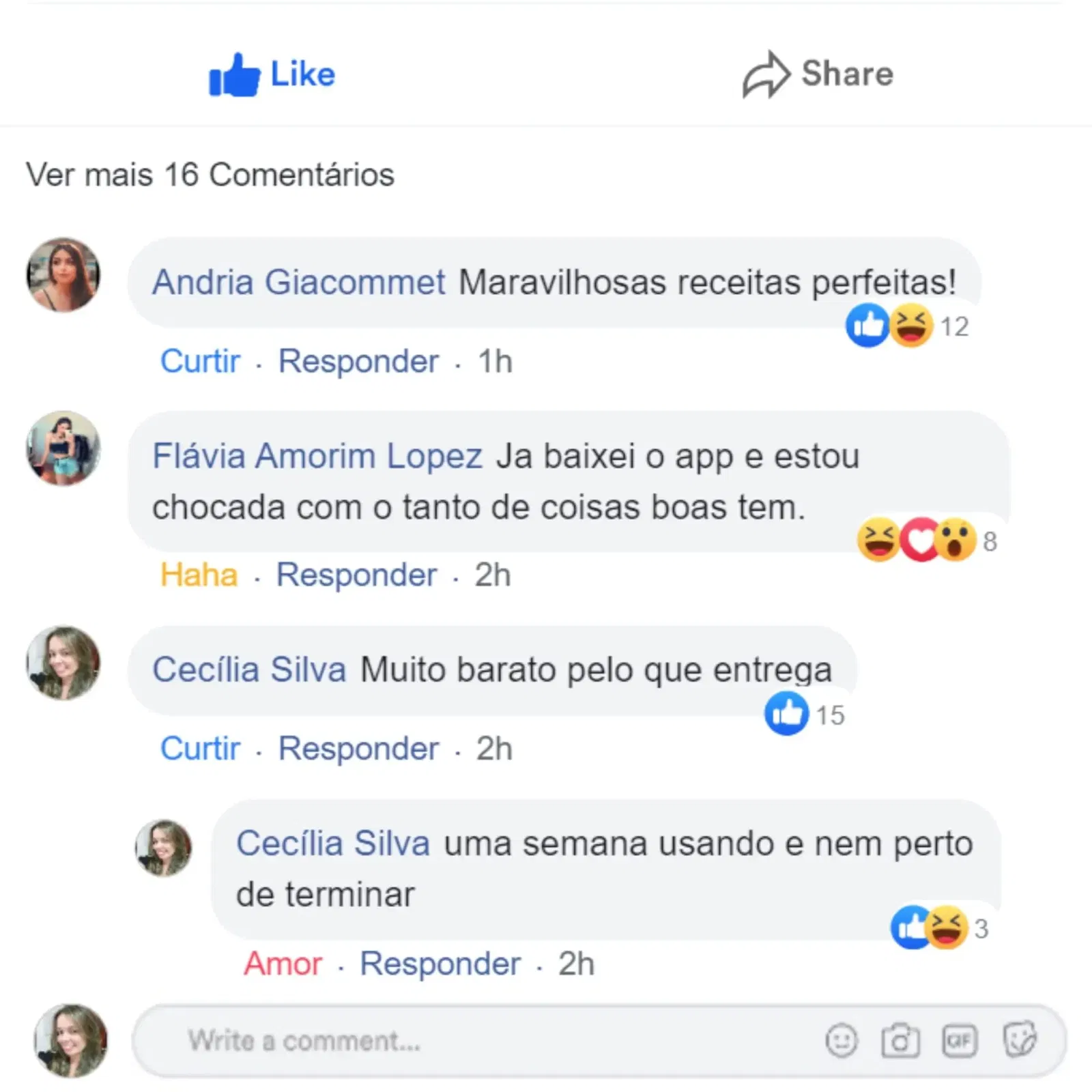This screenshot has height=1092, width=1092.
Task: Focus the Write a comment field
Action: click(478, 1041)
